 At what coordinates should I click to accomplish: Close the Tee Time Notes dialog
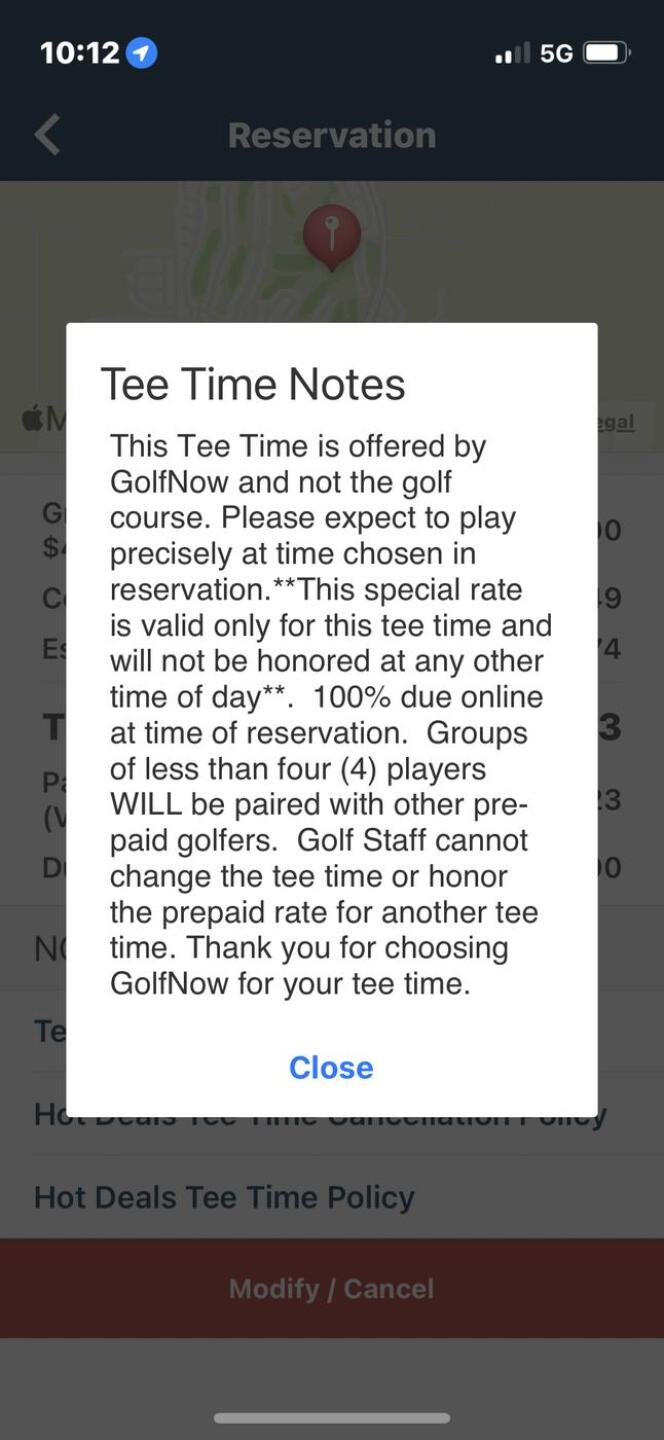(331, 1067)
